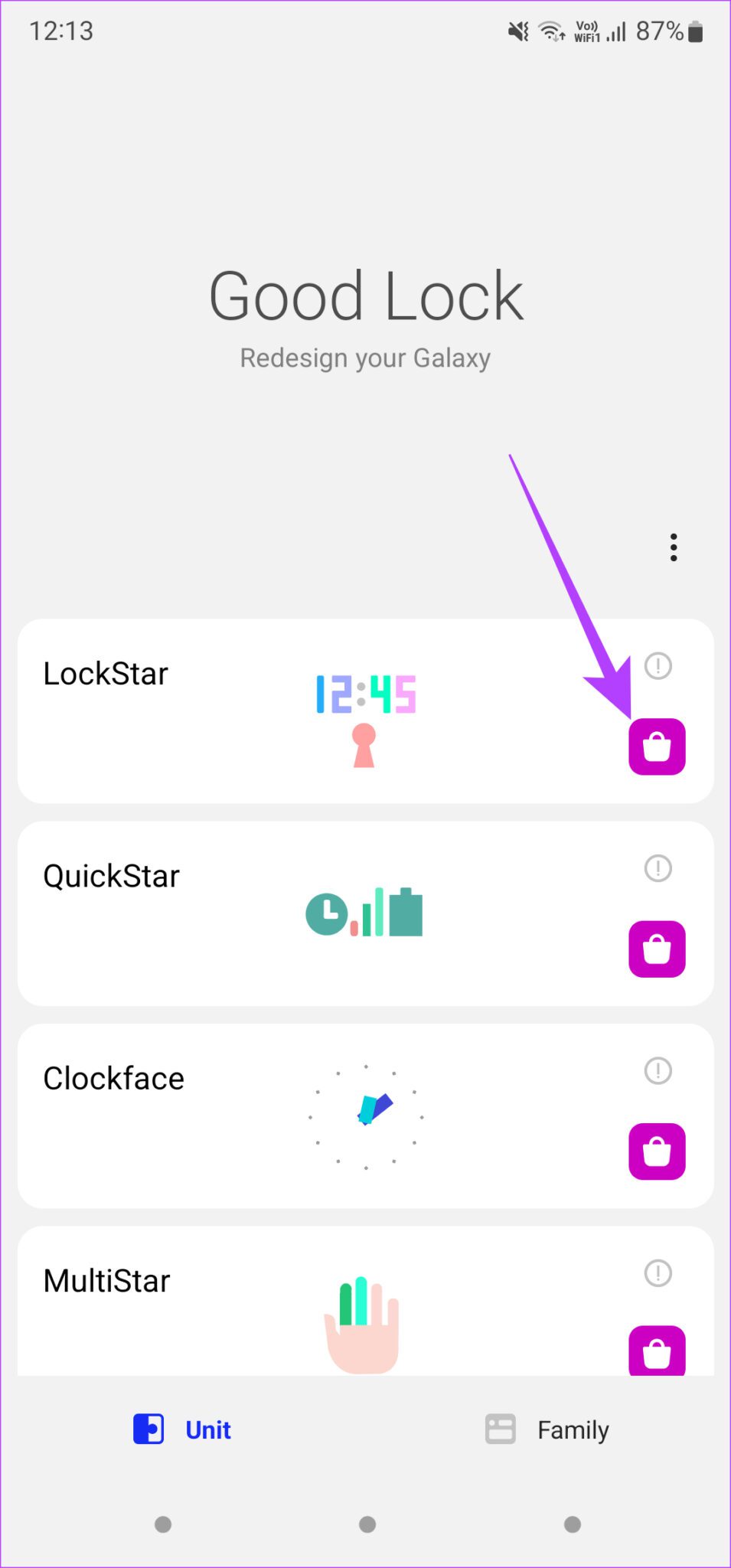The width and height of the screenshot is (731, 1568).
Task: Tap the Wi-Fi status icon
Action: 553,31
